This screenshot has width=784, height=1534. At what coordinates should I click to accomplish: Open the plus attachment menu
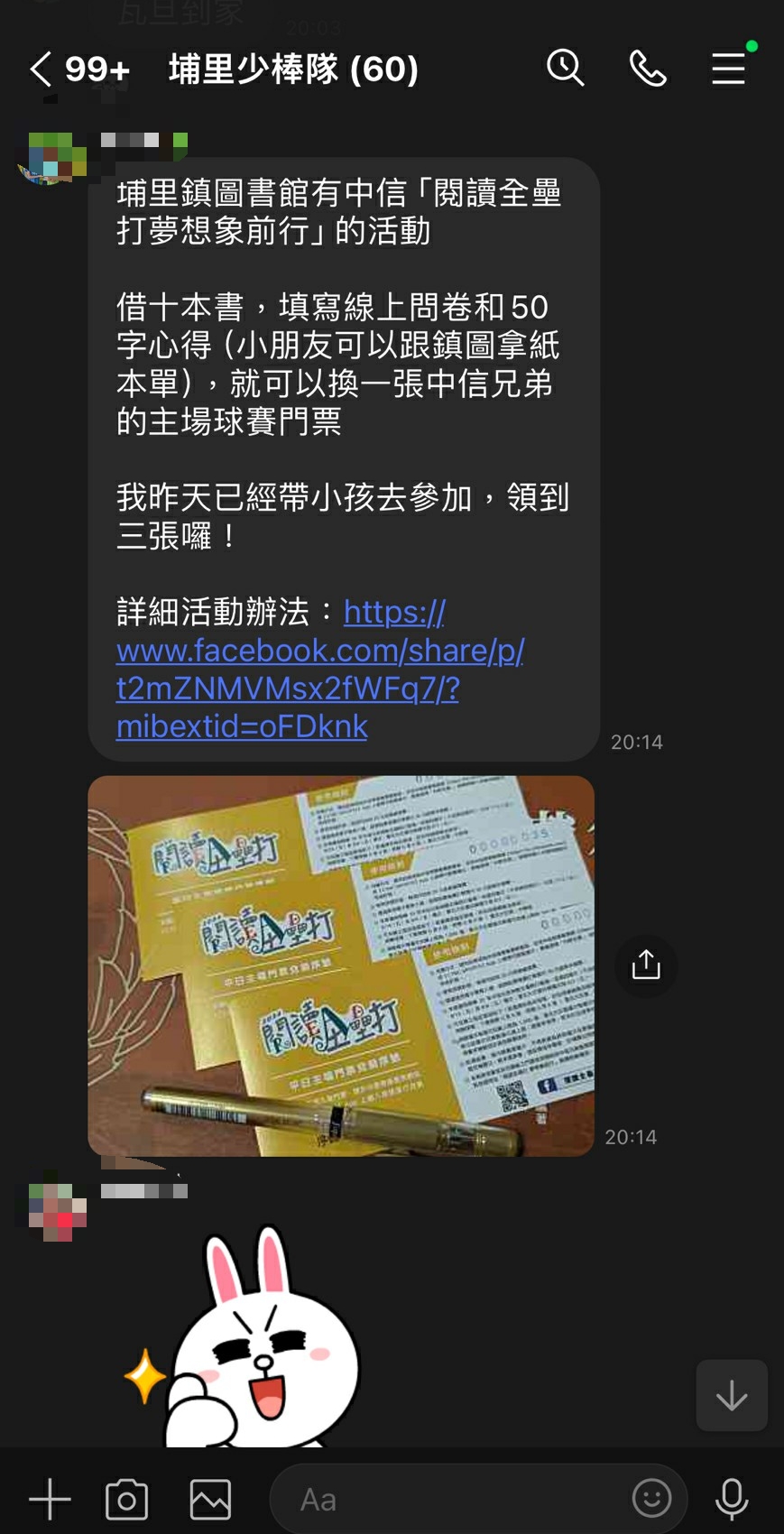pyautogui.click(x=50, y=1500)
